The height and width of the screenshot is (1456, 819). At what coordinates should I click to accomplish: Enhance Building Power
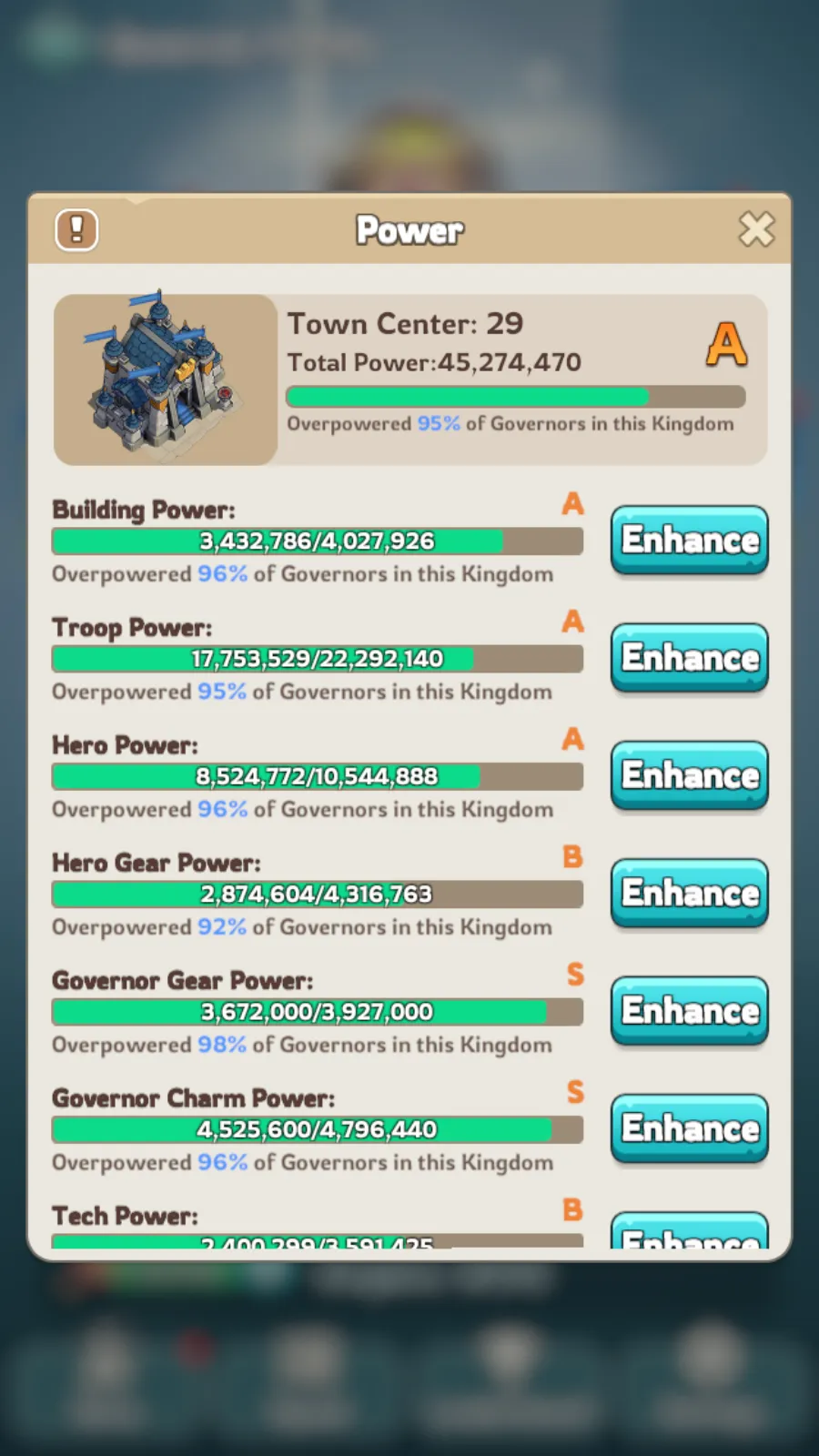pos(690,541)
